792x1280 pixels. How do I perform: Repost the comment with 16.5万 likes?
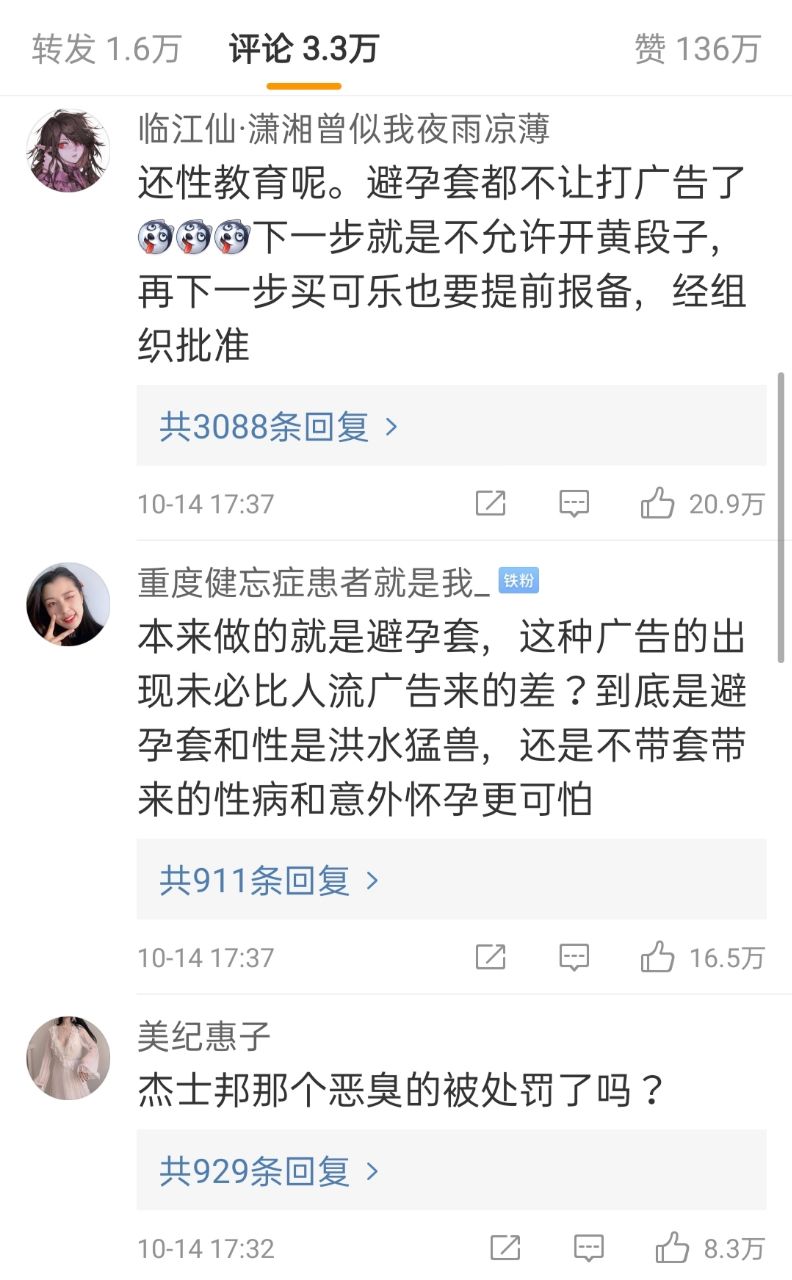pos(490,958)
